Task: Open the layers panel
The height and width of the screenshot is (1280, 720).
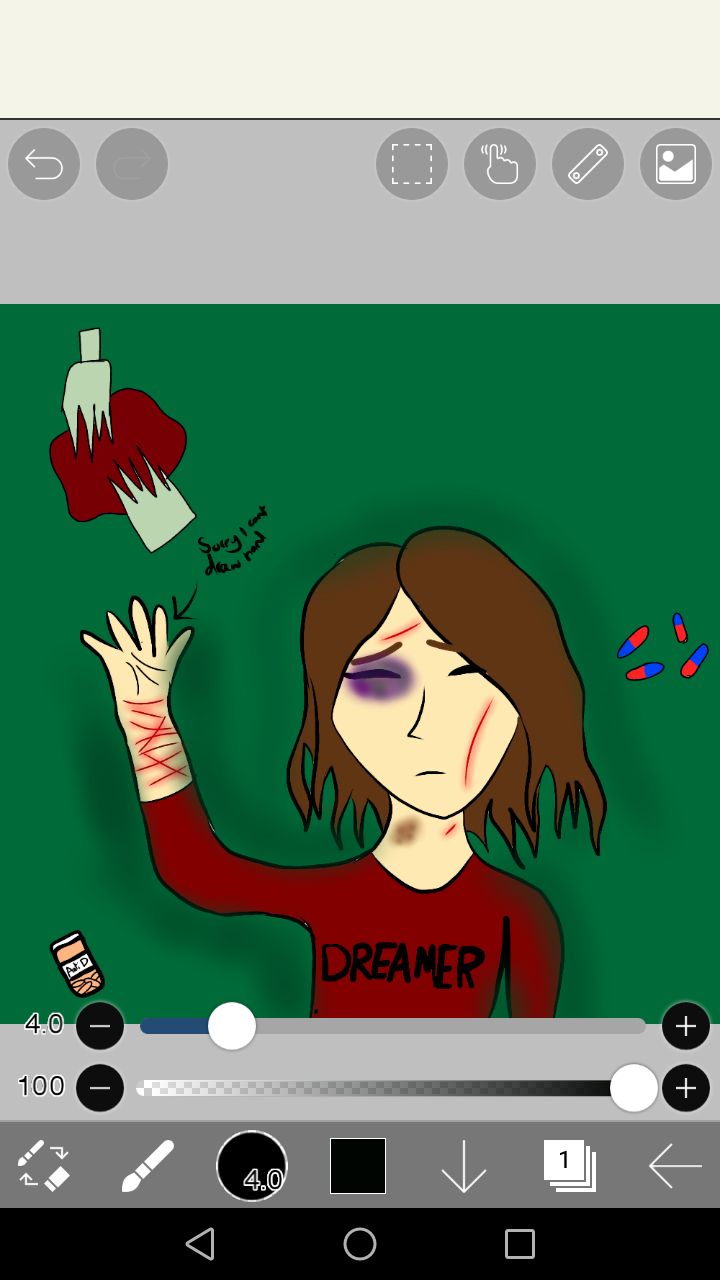Action: 569,1165
